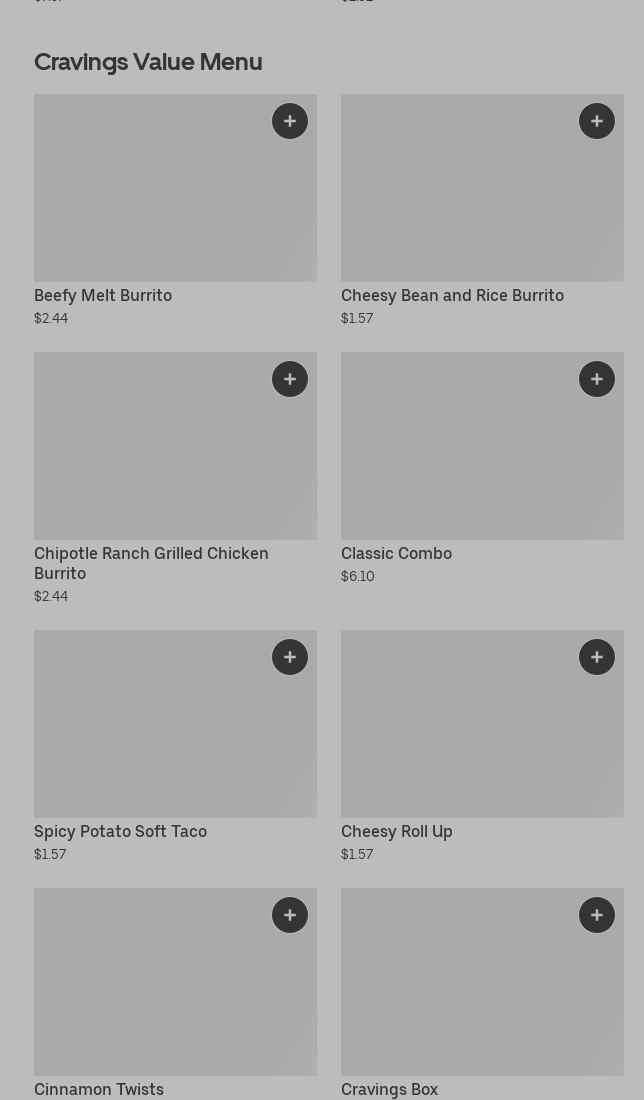The width and height of the screenshot is (644, 1100).
Task: Add Beefy Melt Burrito to cart
Action: point(290,121)
